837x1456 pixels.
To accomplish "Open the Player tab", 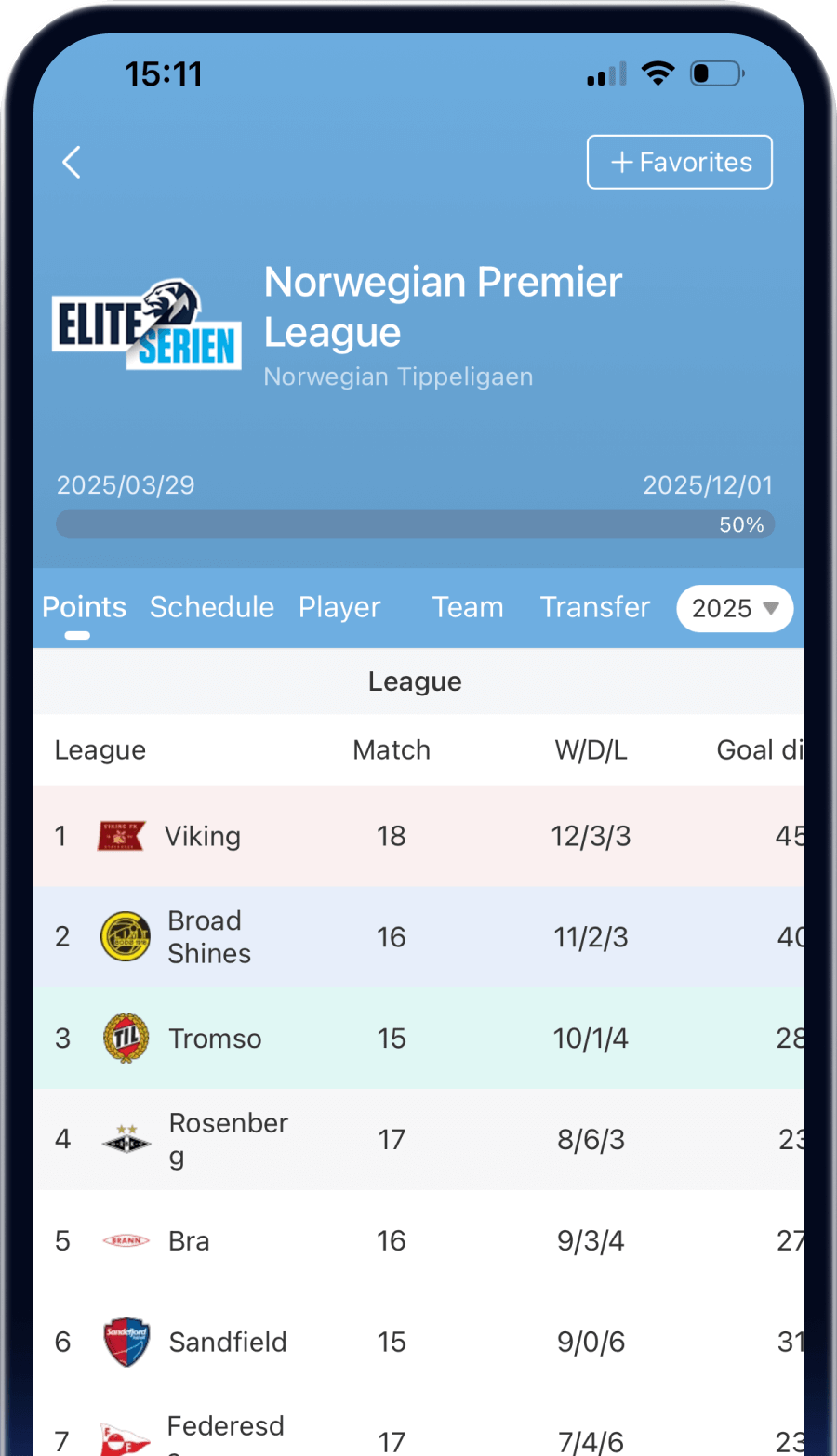I will 339,607.
